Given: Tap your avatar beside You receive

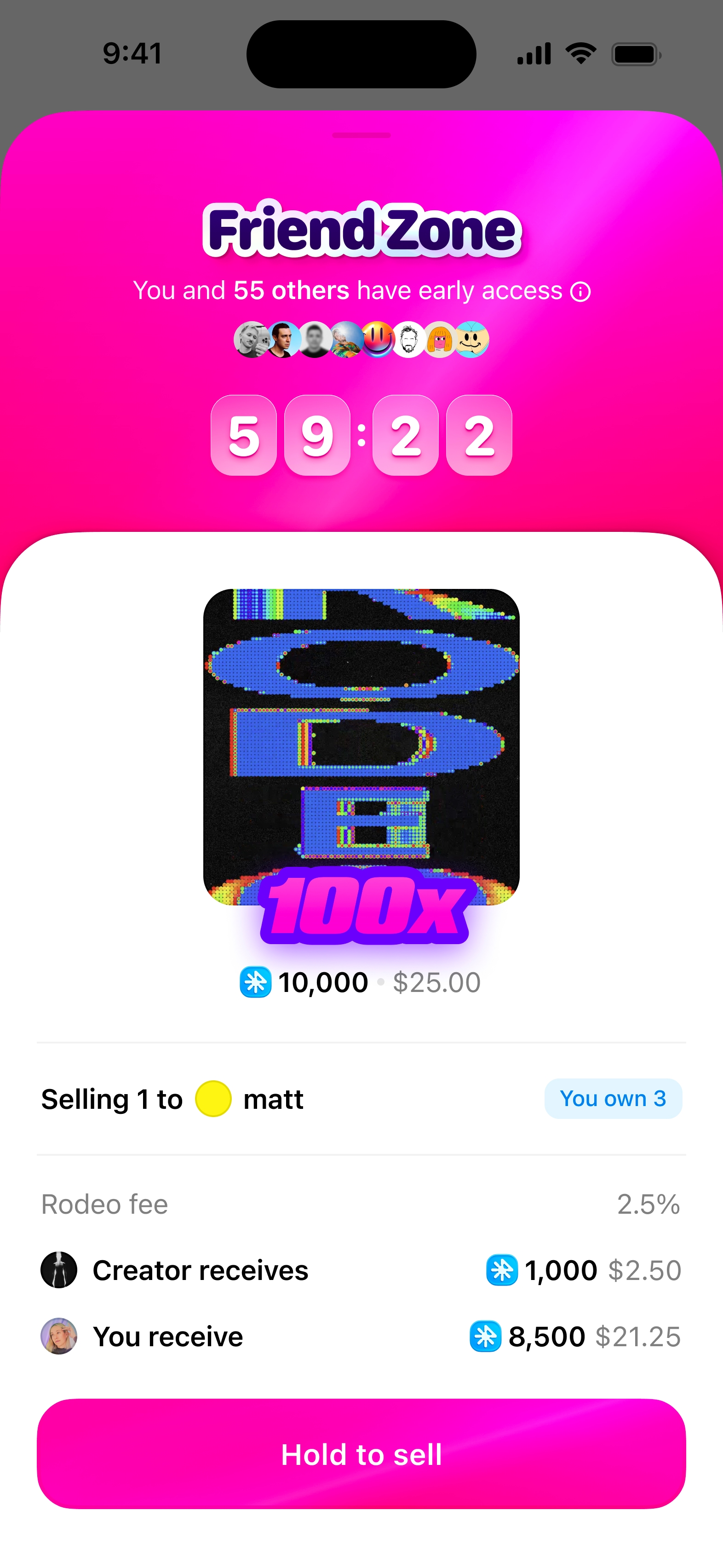Looking at the screenshot, I should pyautogui.click(x=59, y=1337).
